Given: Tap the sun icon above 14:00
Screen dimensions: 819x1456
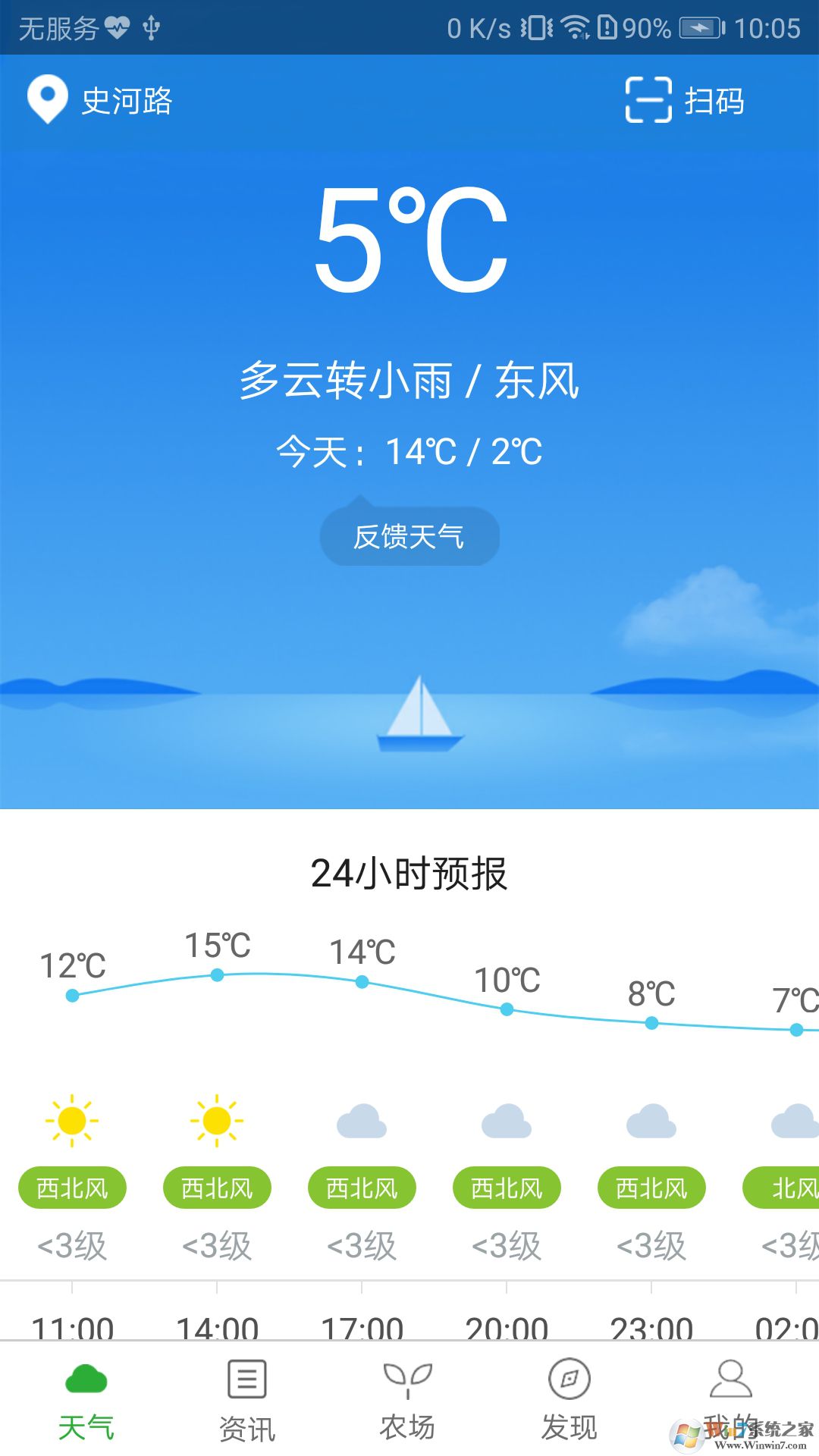Looking at the screenshot, I should click(217, 1122).
